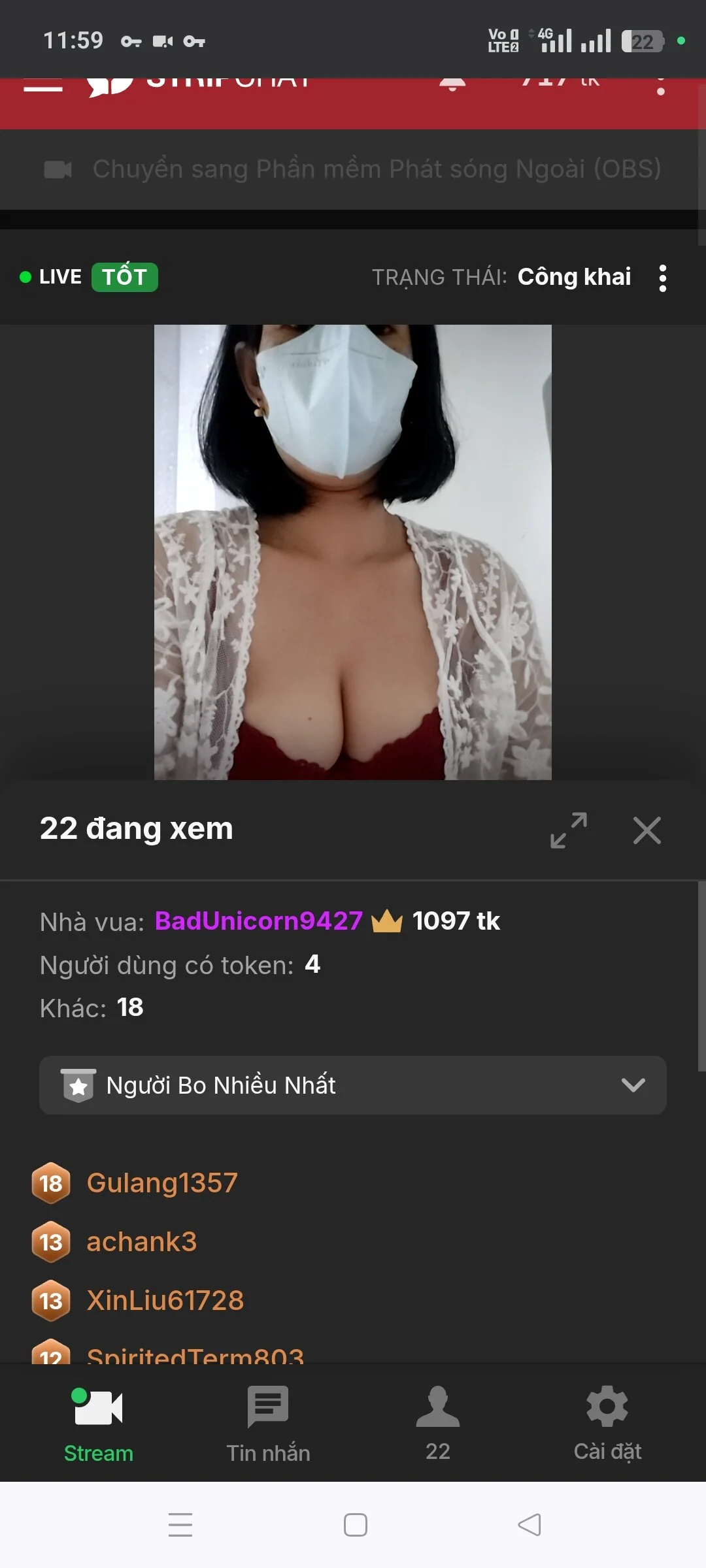Open the viewers tab showing 22
The image size is (706, 1568).
point(438,1424)
